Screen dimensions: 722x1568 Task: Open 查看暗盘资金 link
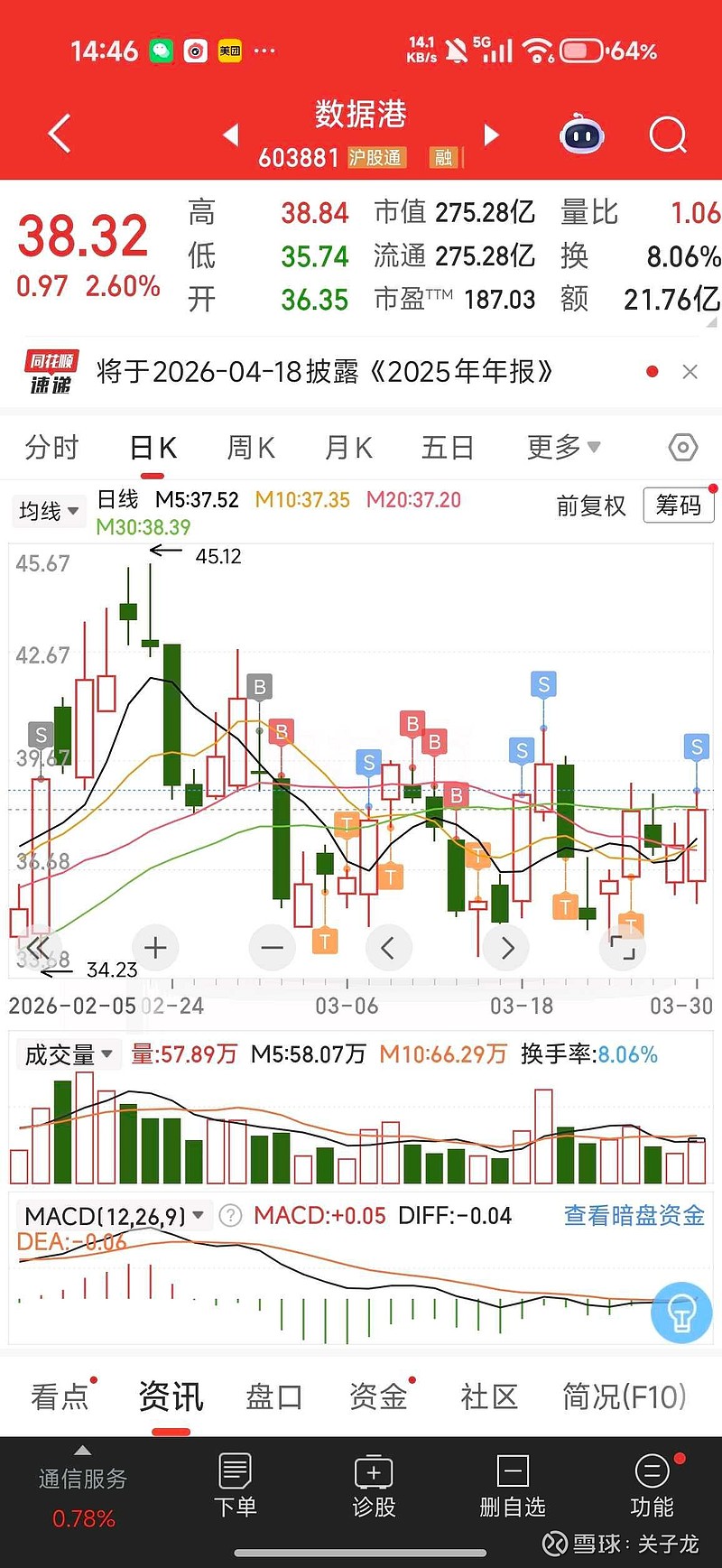click(x=634, y=1216)
